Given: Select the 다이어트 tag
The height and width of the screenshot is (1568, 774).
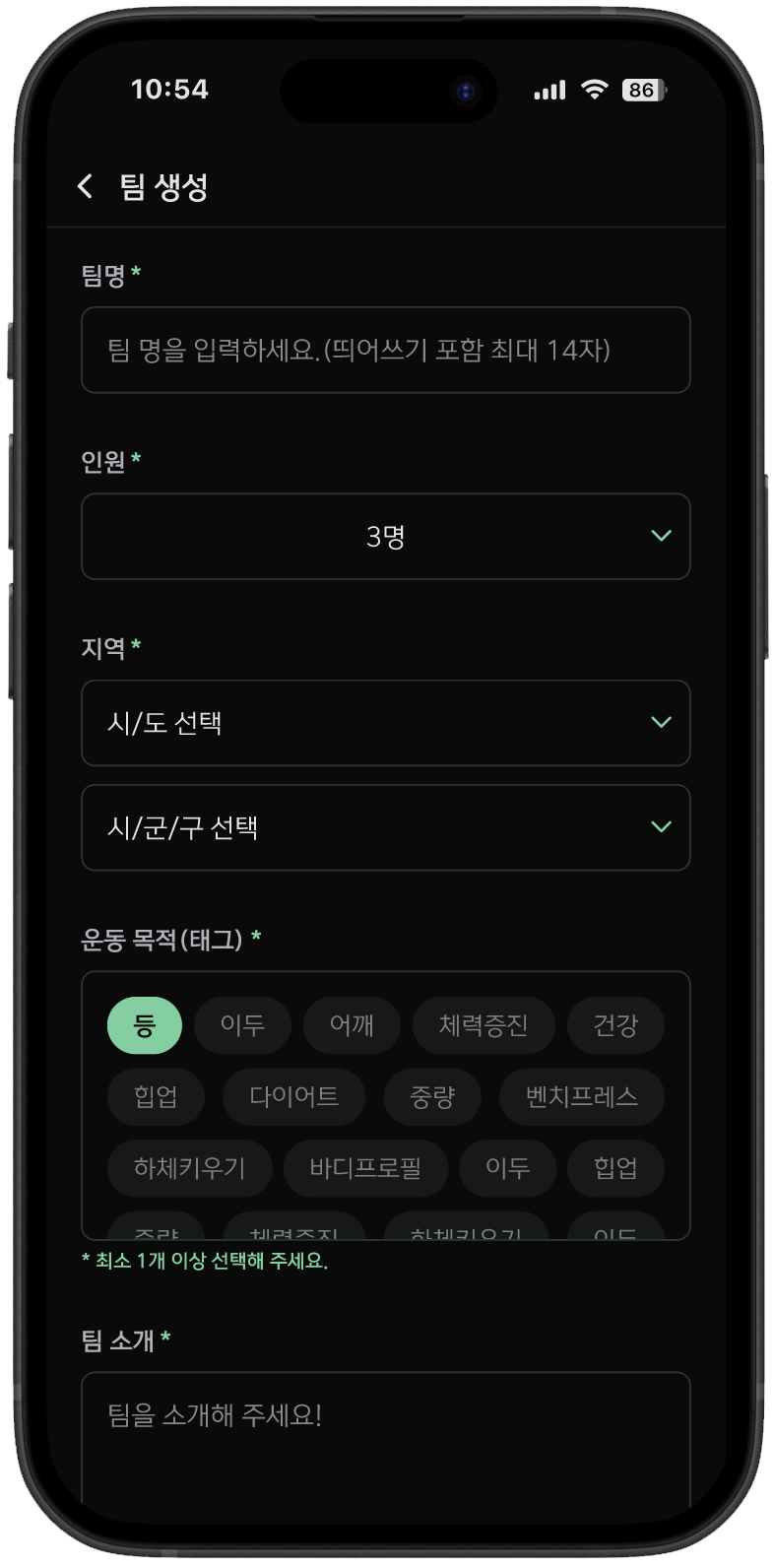Looking at the screenshot, I should (293, 1096).
